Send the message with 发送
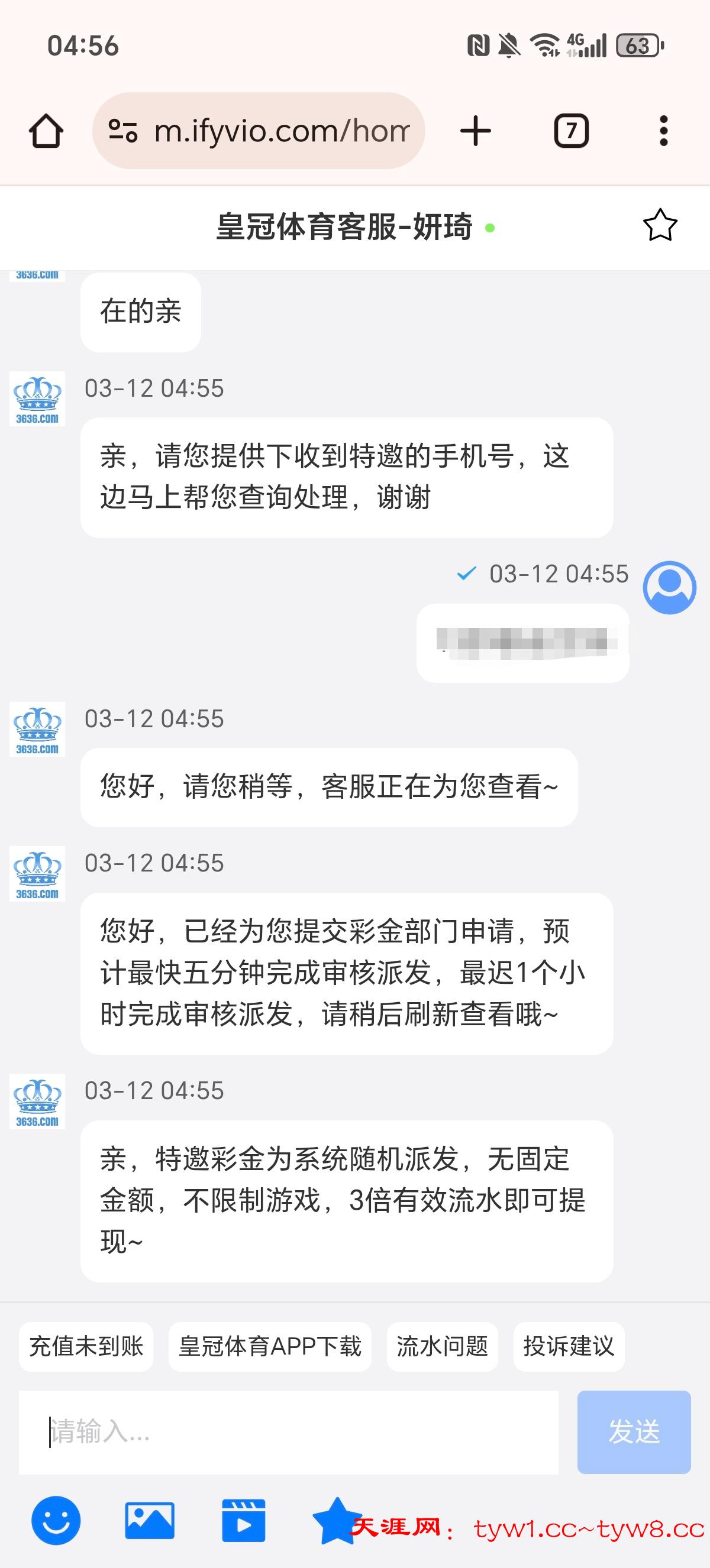Image resolution: width=710 pixels, height=1568 pixels. tap(633, 1431)
